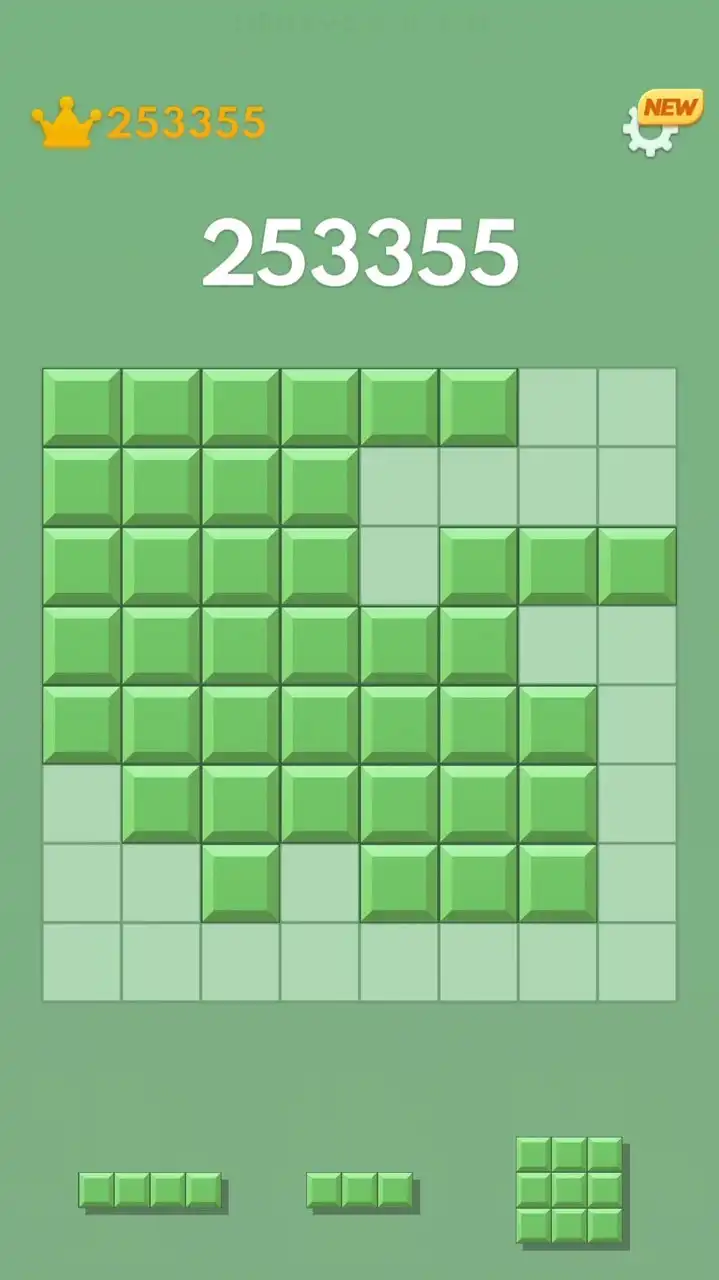Select the four-block horizontal piece
The height and width of the screenshot is (1280, 719).
point(150,1190)
